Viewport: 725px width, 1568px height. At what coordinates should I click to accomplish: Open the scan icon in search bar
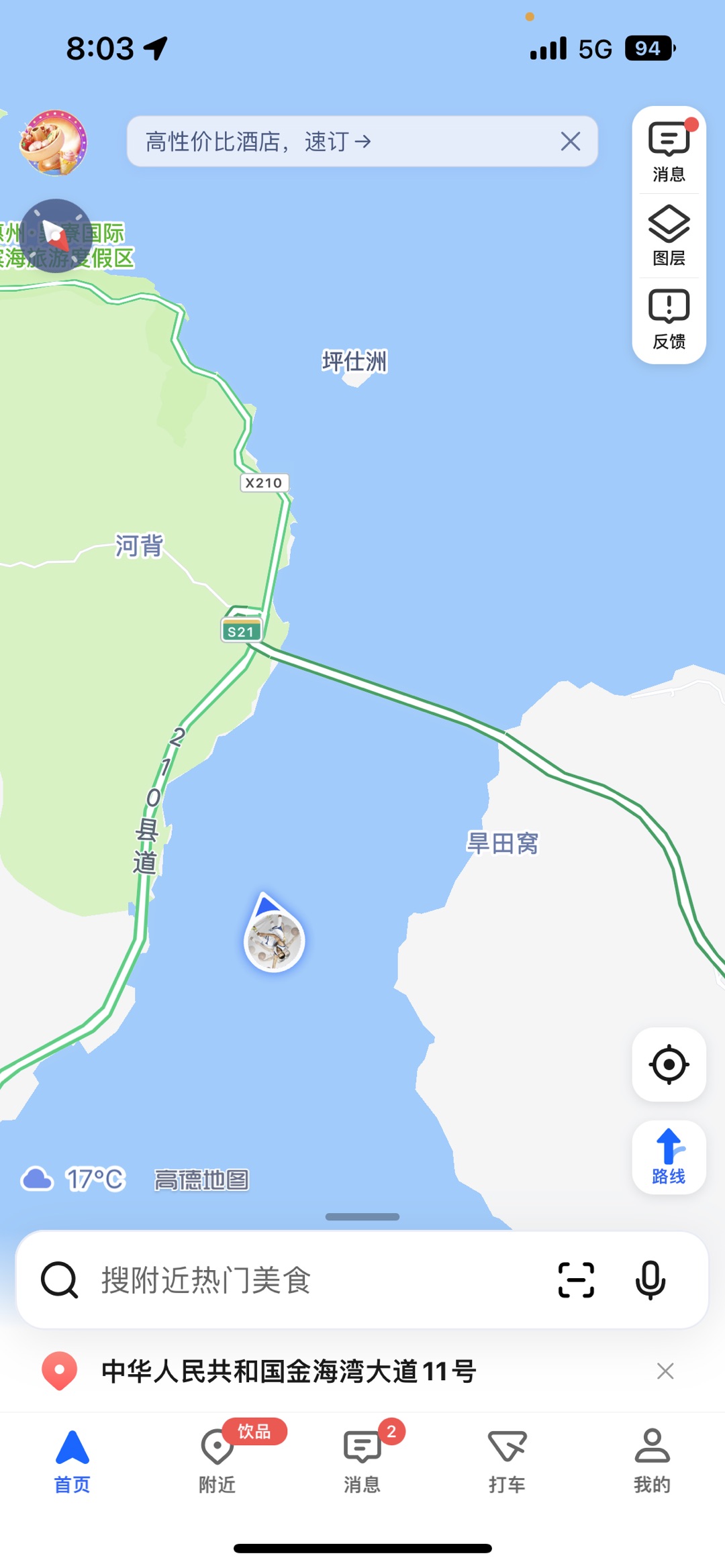(576, 1279)
